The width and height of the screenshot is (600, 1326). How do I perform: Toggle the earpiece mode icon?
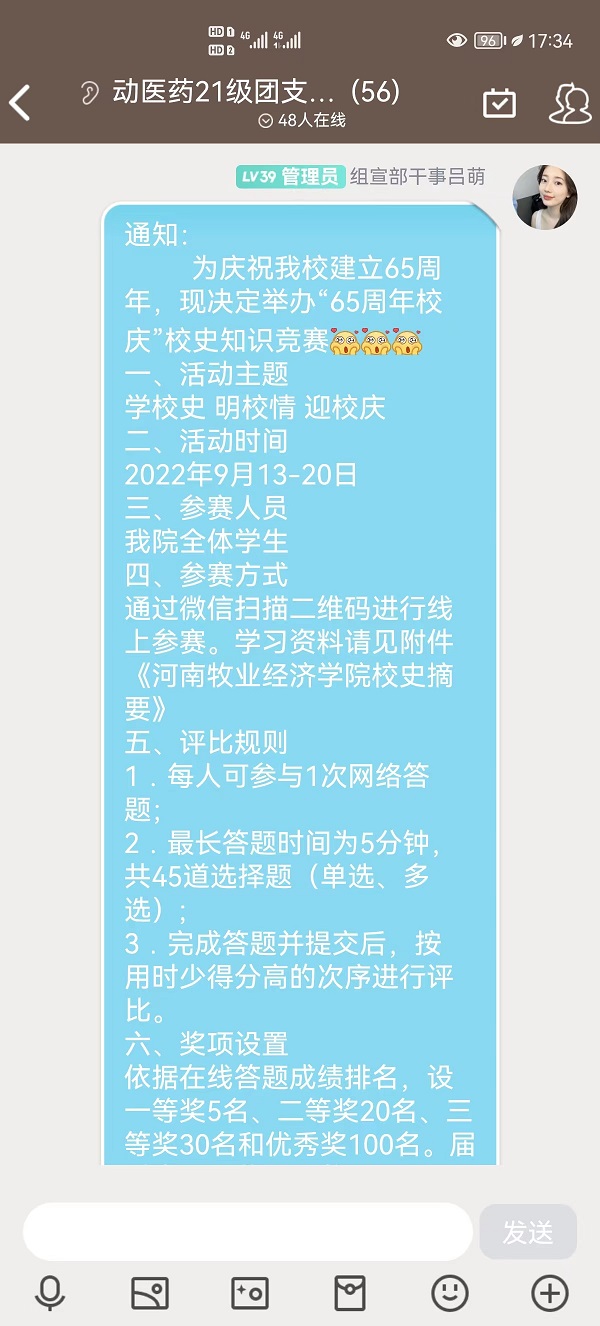(90, 94)
